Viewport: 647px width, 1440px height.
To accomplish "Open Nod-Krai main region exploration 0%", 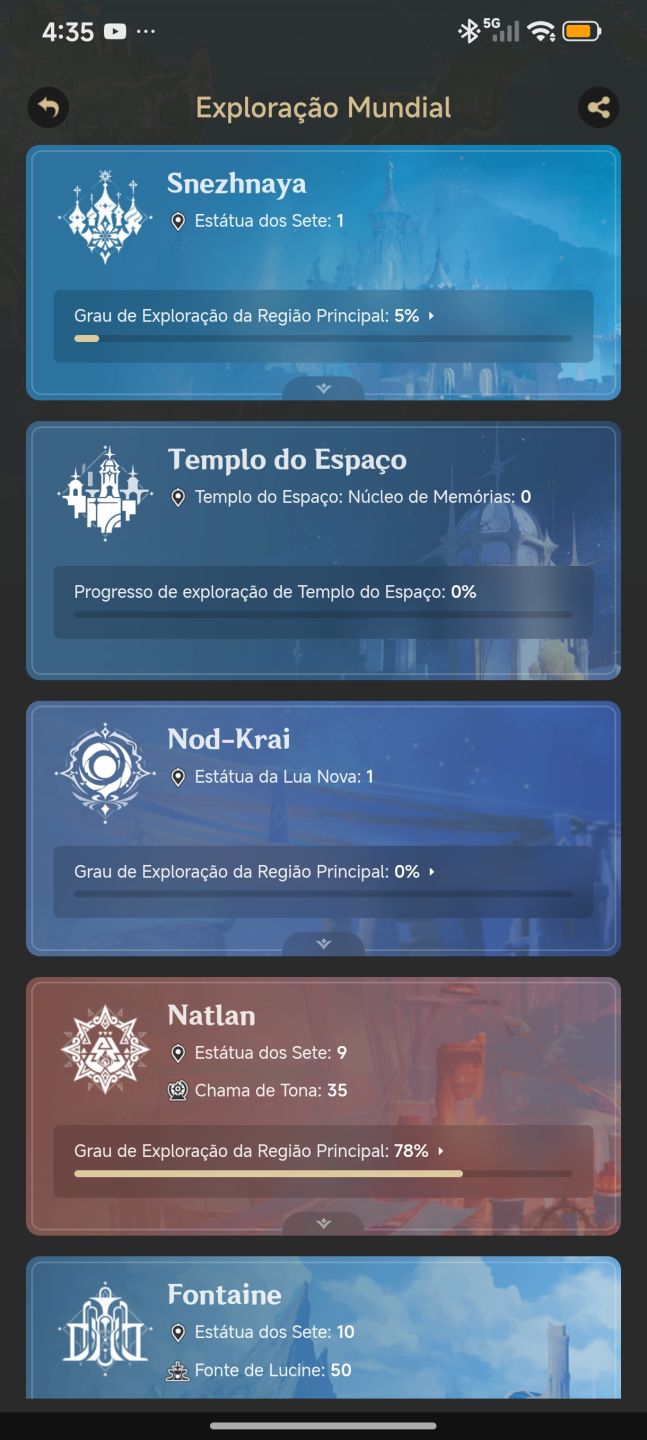I will (323, 882).
